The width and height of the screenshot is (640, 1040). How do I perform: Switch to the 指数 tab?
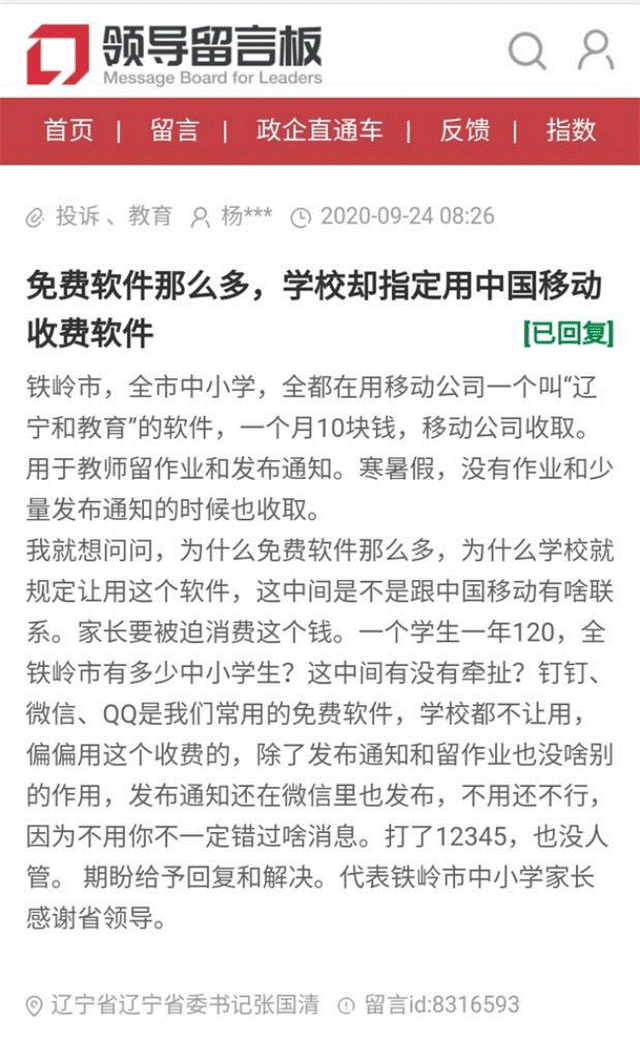pyautogui.click(x=570, y=130)
